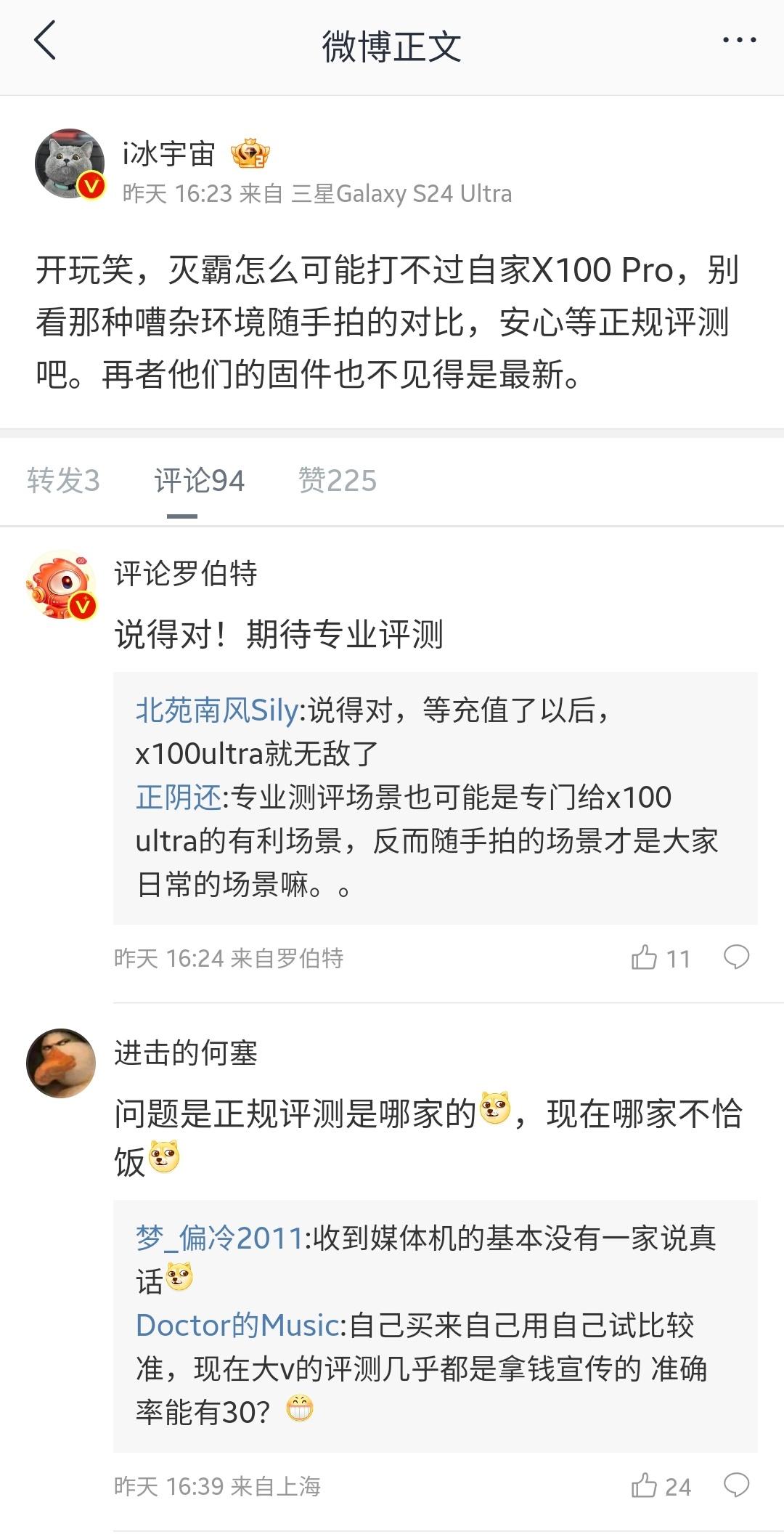
Task: Open 进击的何塞's profile avatar
Action: pos(61,1063)
